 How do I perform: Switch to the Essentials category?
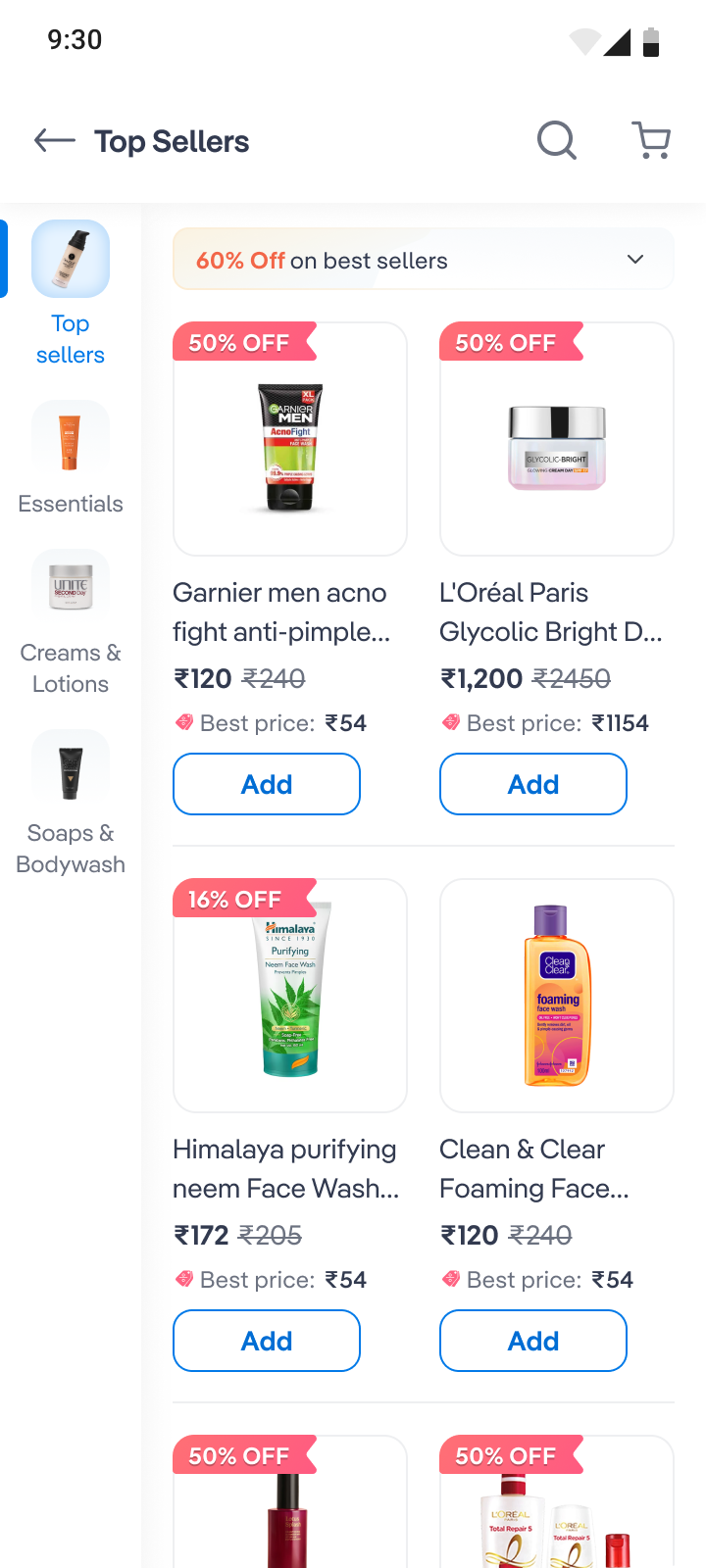point(71,457)
